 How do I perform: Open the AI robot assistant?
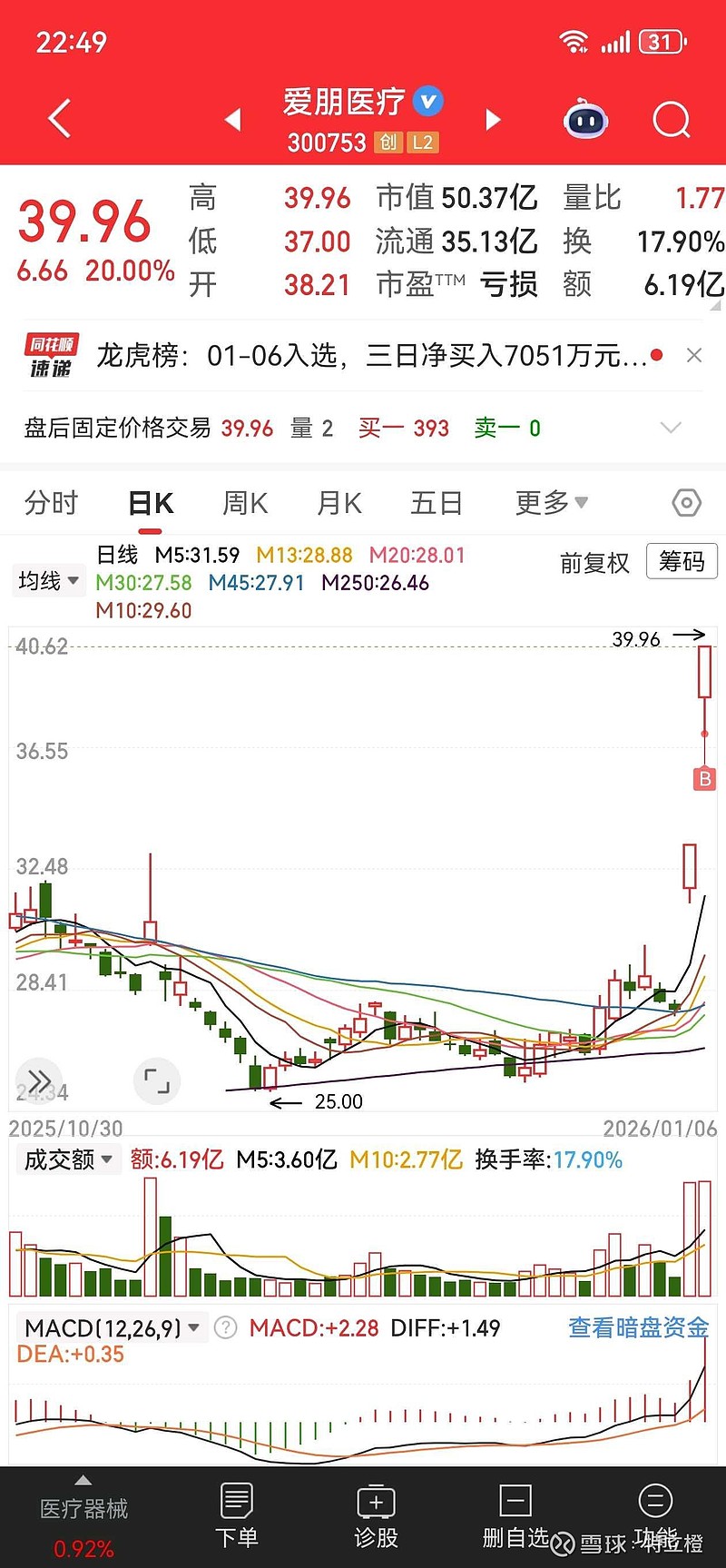[585, 120]
